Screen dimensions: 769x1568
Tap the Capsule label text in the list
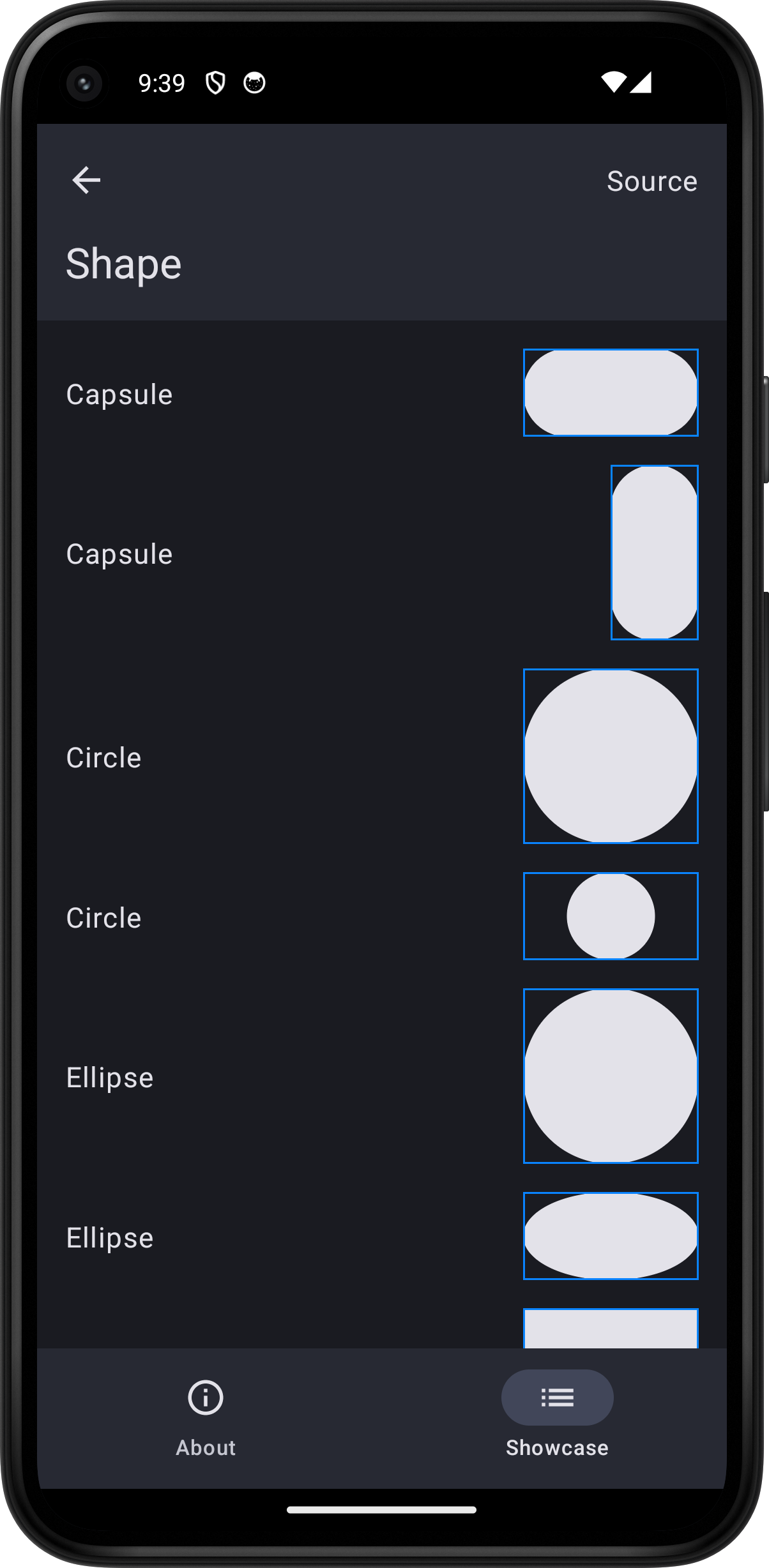click(x=119, y=394)
